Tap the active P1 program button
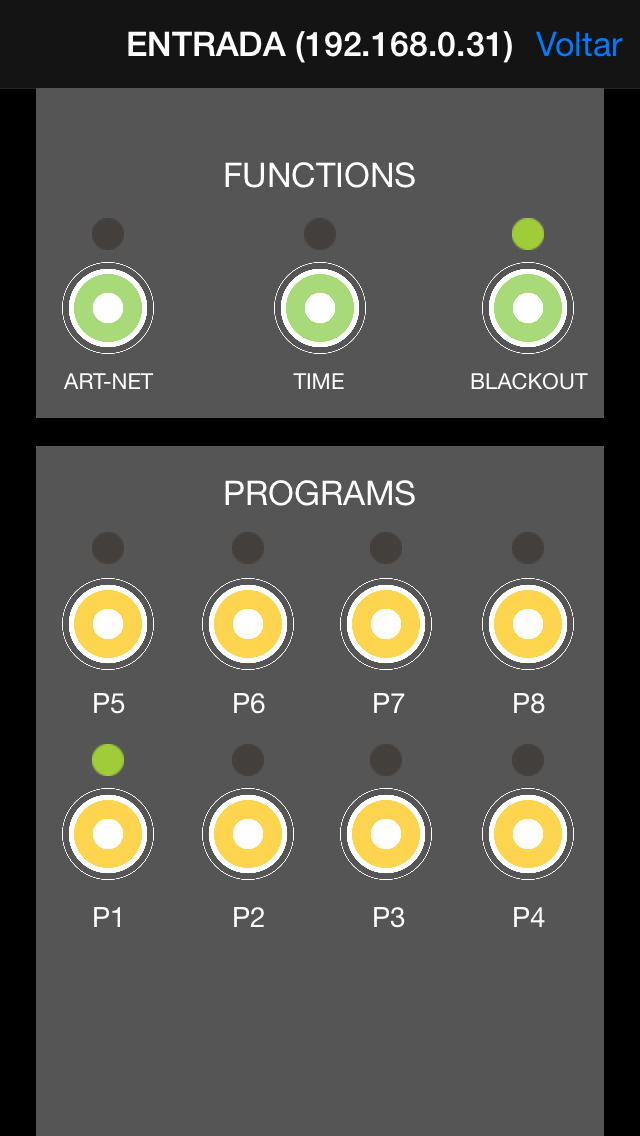The width and height of the screenshot is (640, 1136). coord(108,835)
